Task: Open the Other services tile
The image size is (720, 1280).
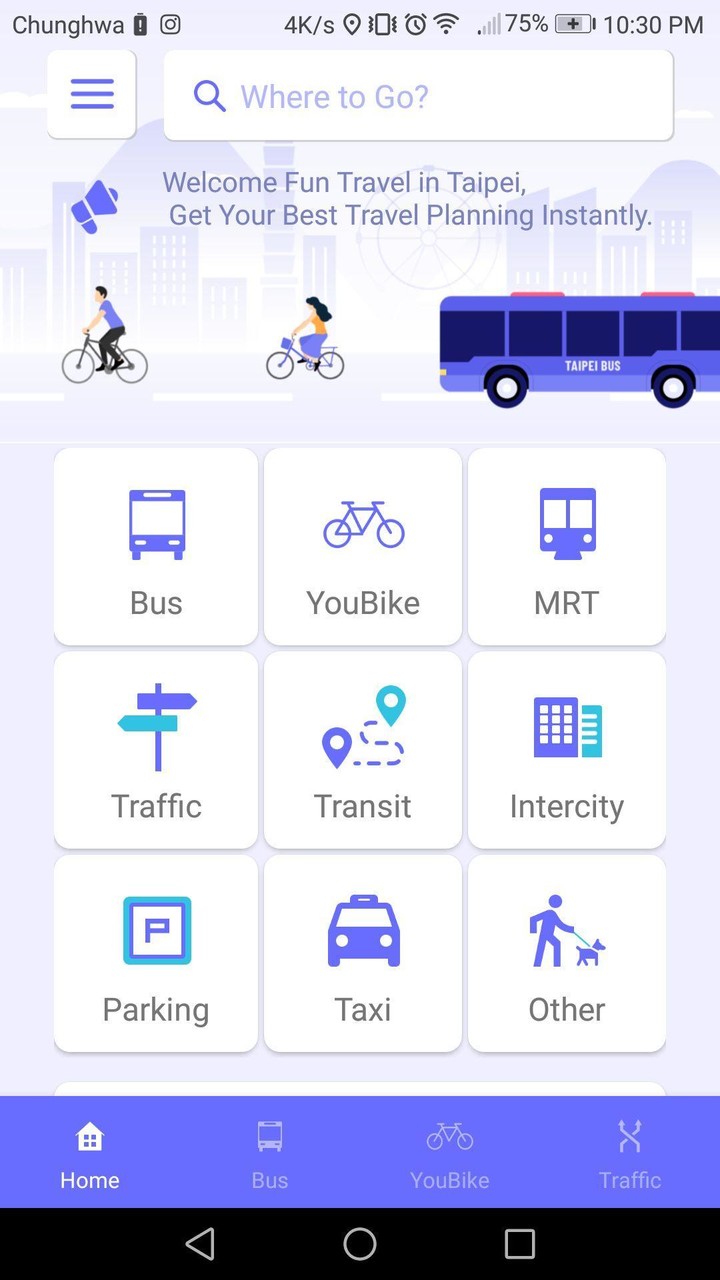Action: coord(566,953)
